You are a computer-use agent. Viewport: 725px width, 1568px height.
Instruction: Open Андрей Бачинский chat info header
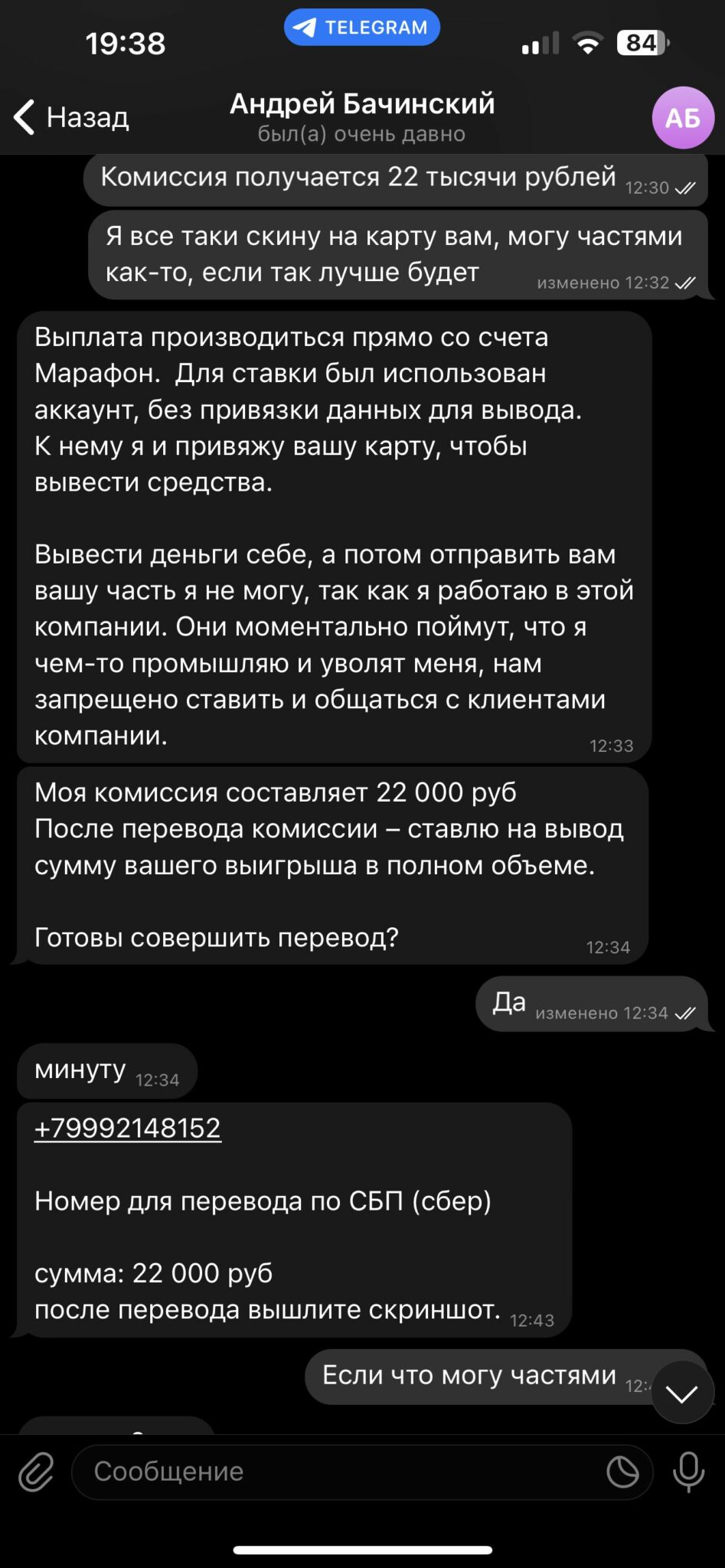coord(362,117)
